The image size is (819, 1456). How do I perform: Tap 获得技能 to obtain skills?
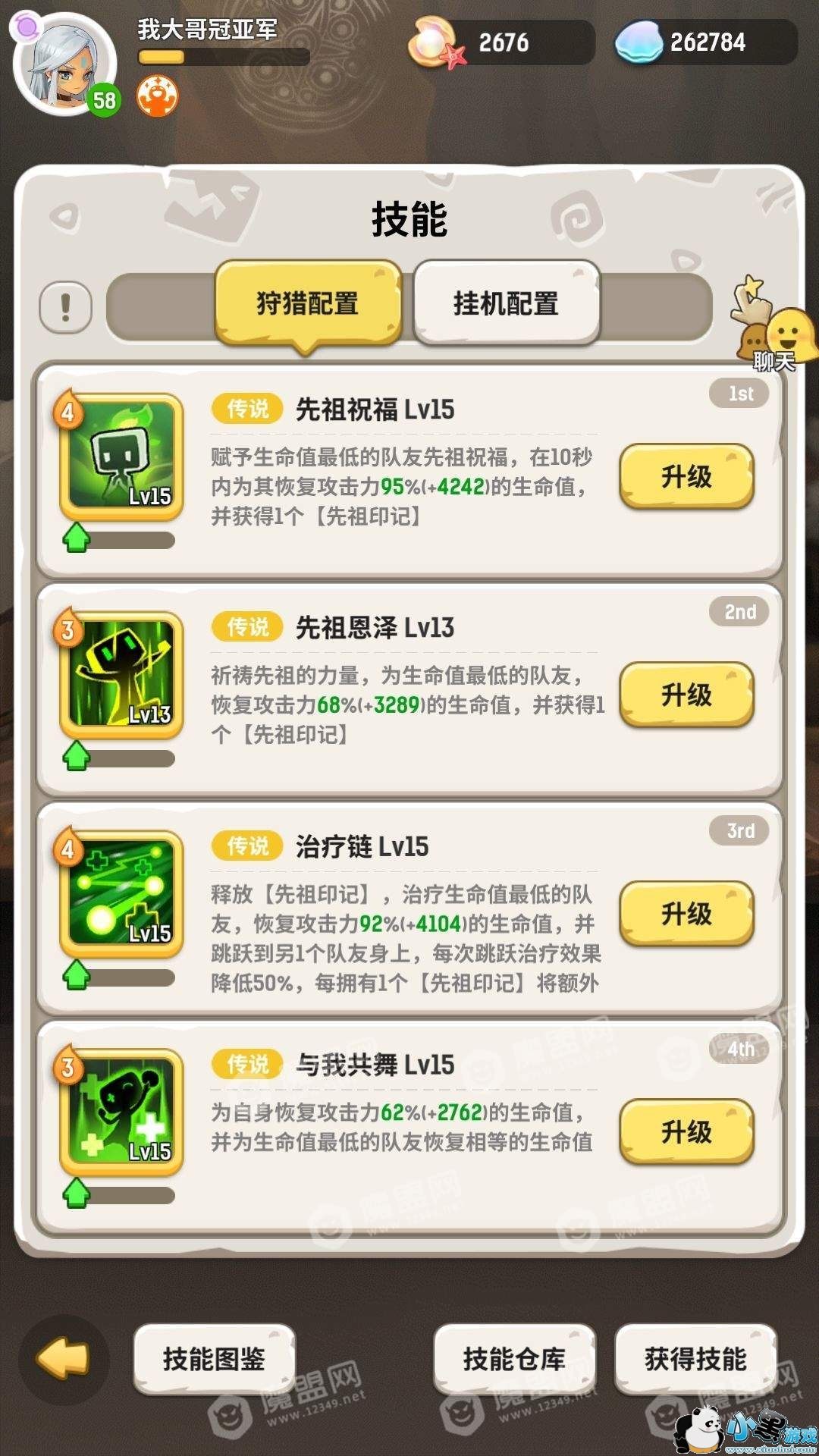[695, 1359]
